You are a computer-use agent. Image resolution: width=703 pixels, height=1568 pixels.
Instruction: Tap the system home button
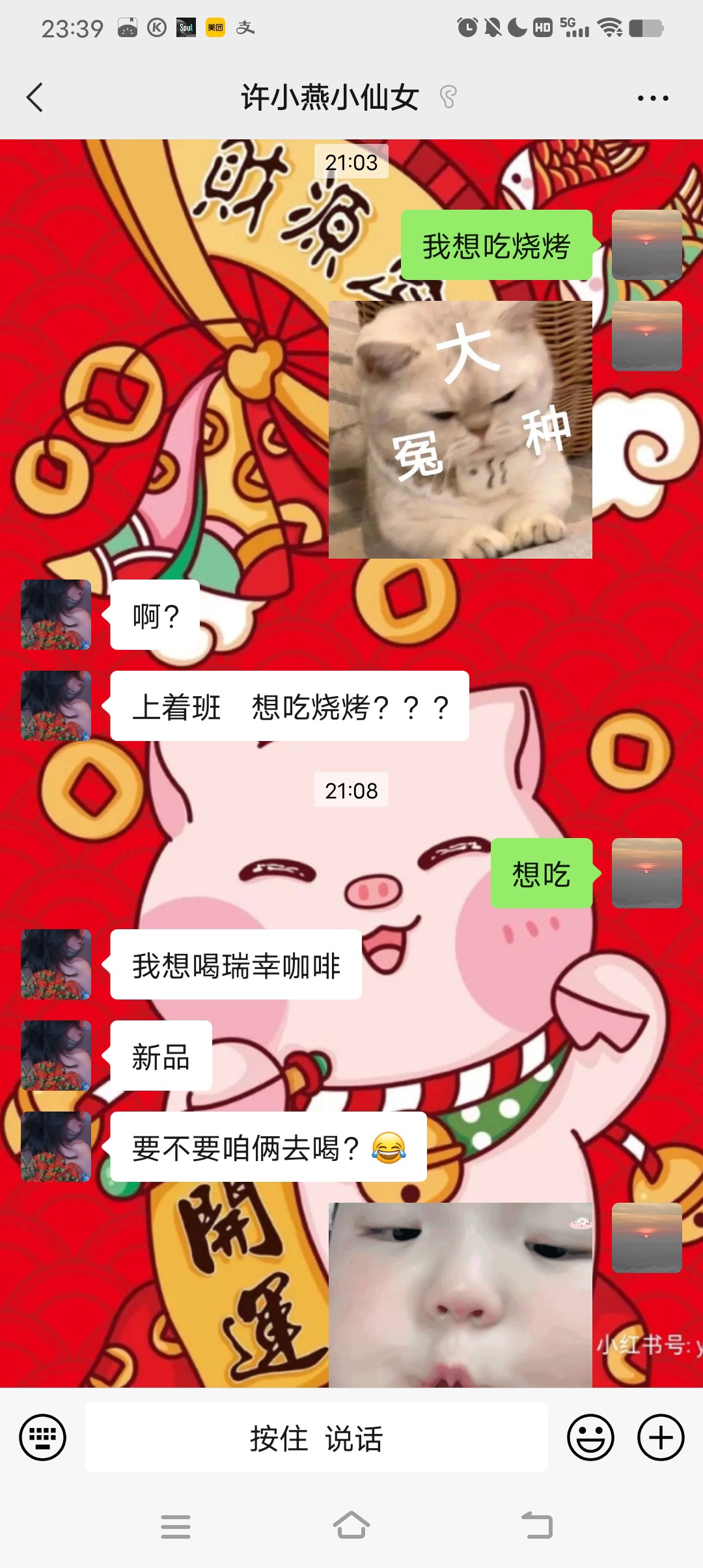tap(351, 1525)
